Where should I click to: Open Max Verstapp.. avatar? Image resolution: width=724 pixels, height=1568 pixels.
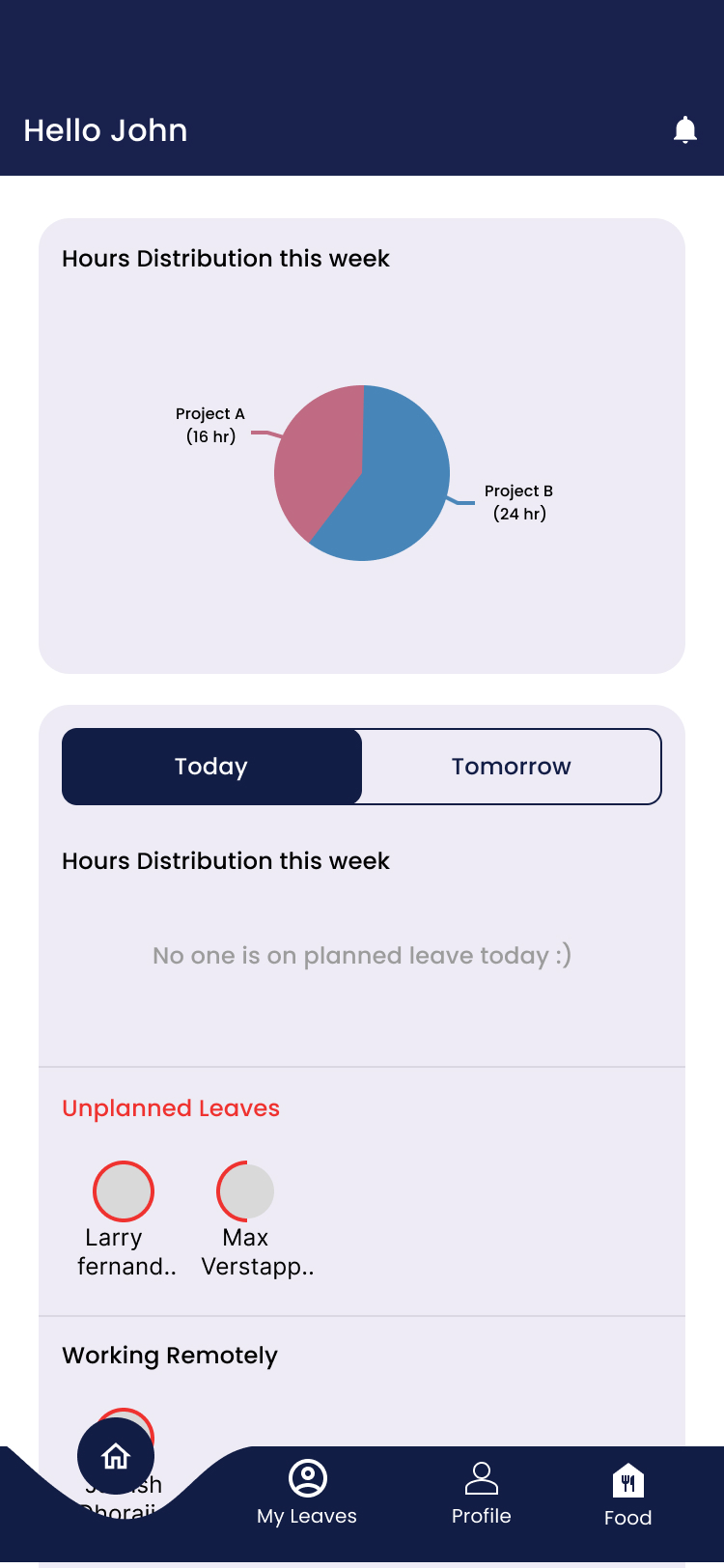point(246,1190)
